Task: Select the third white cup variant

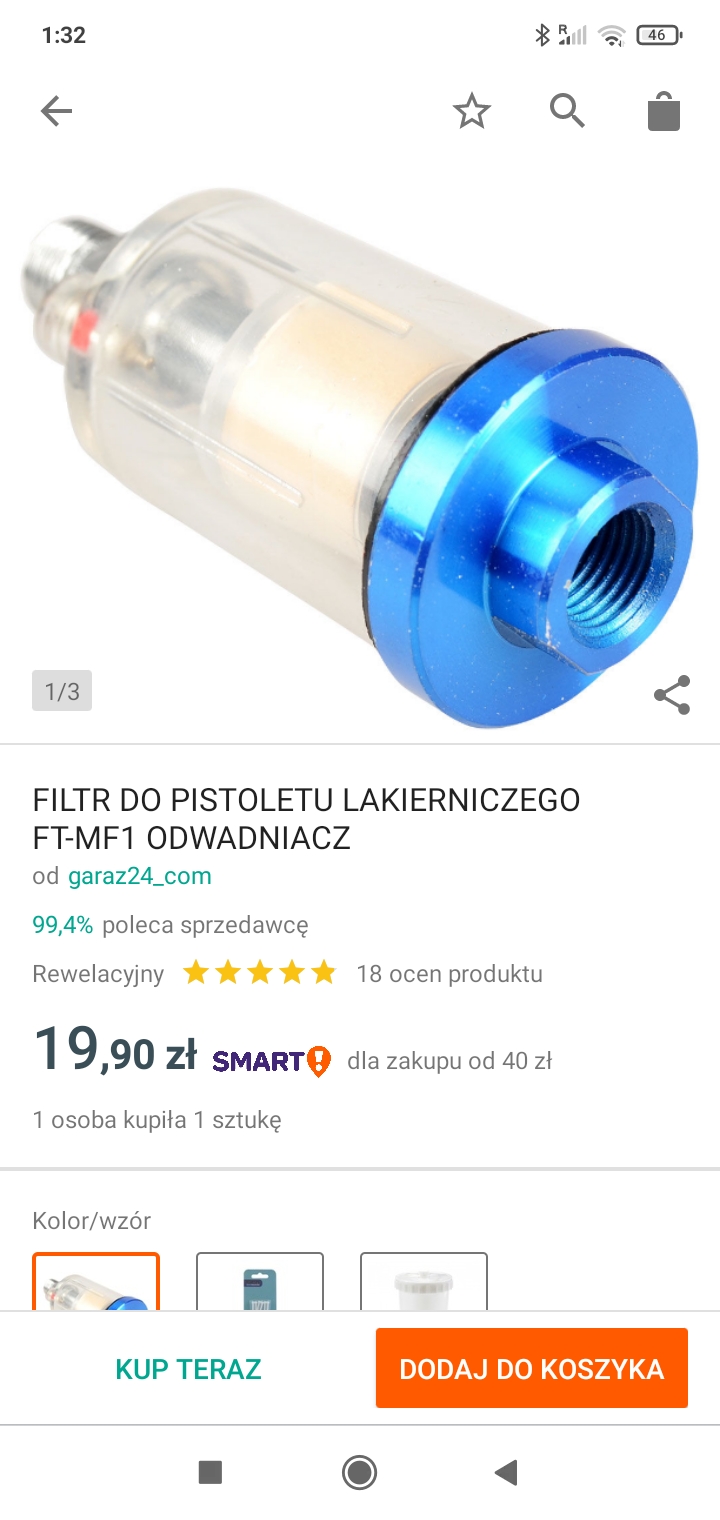Action: click(x=424, y=1282)
